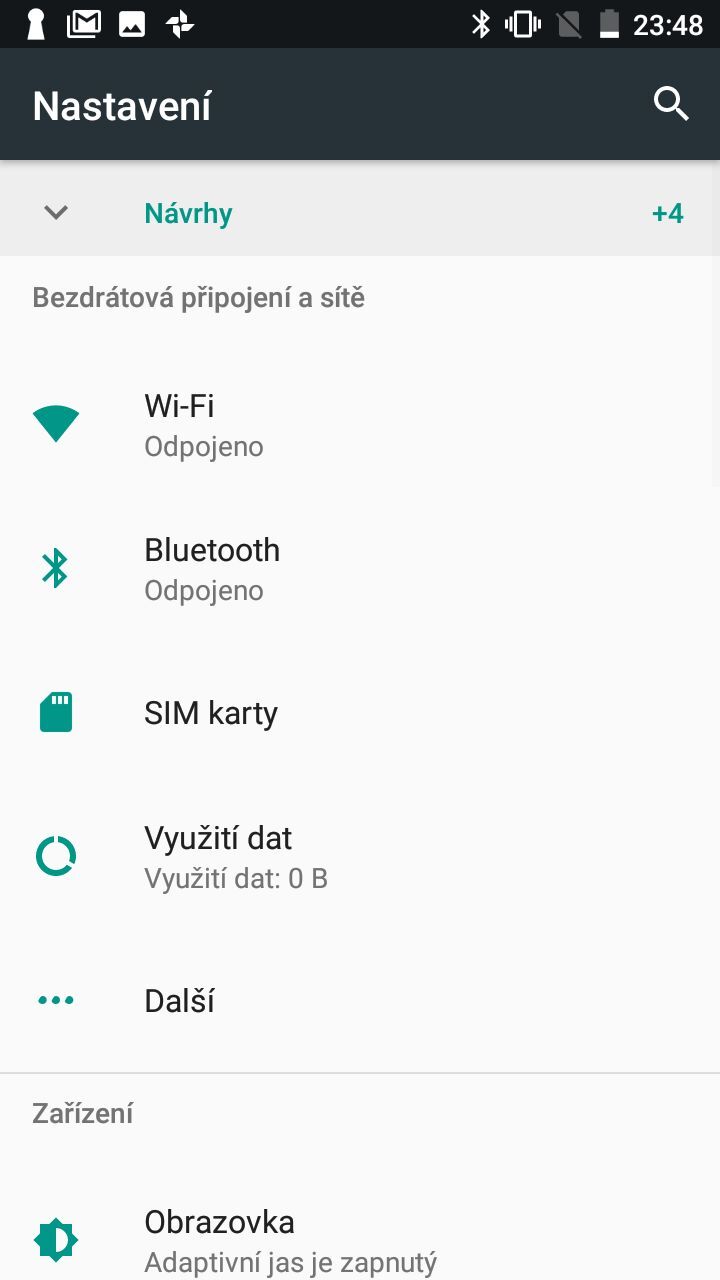720x1280 pixels.
Task: Tap the SIM karty card icon
Action: click(55, 711)
